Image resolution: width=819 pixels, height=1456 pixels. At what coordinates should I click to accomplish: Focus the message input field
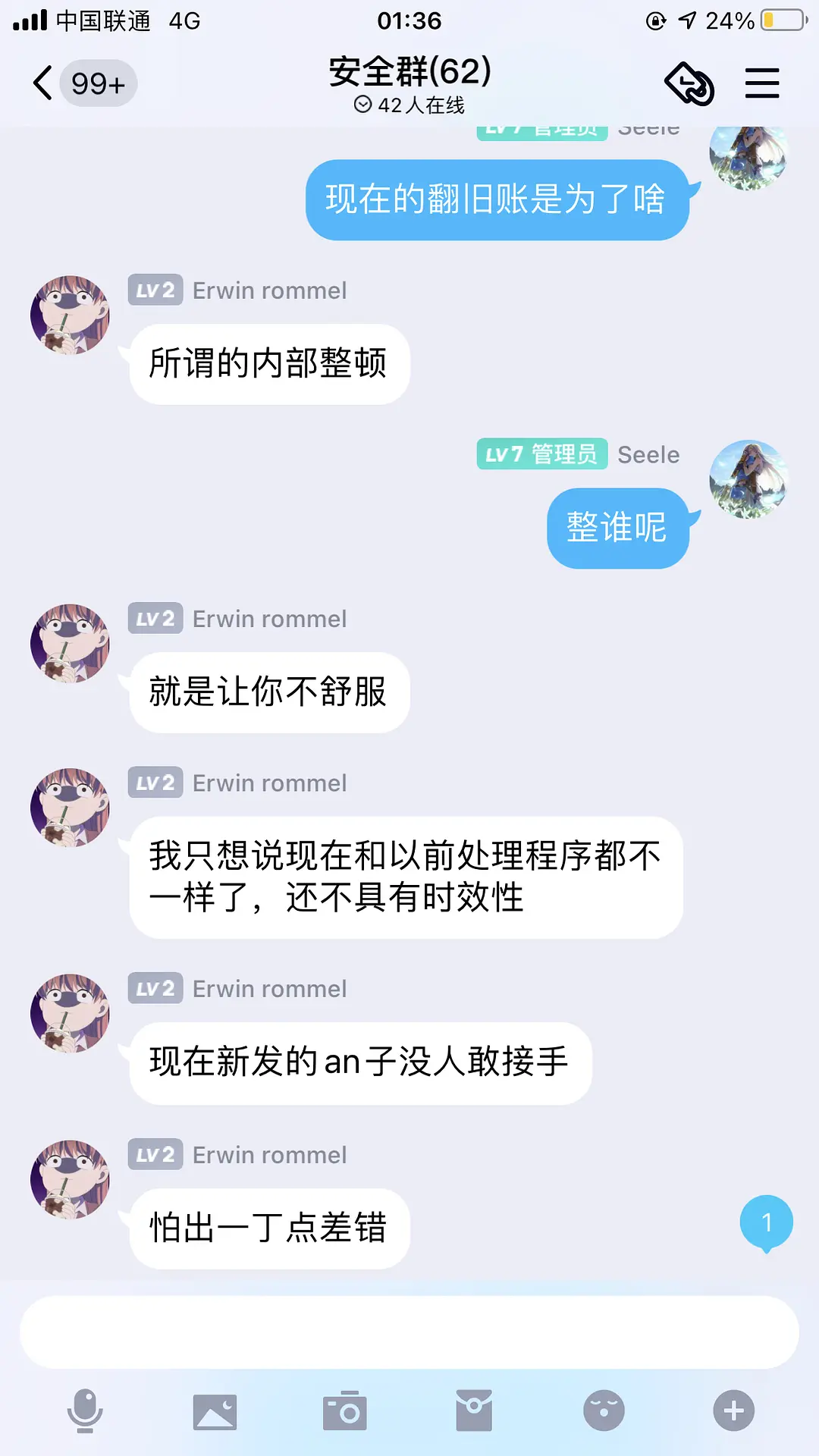point(409,1332)
